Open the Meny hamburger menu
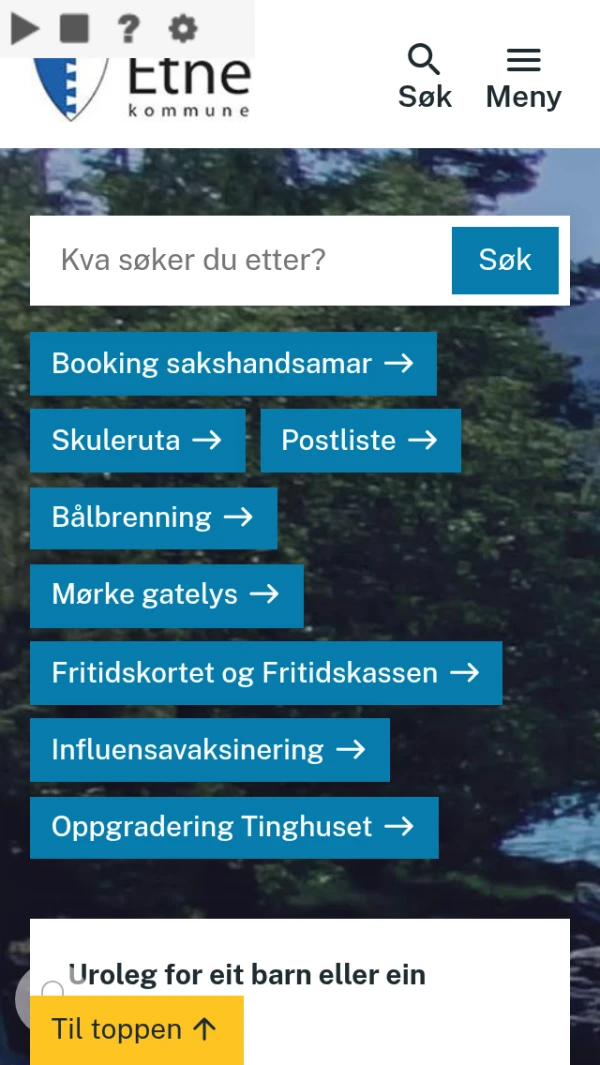 [523, 76]
